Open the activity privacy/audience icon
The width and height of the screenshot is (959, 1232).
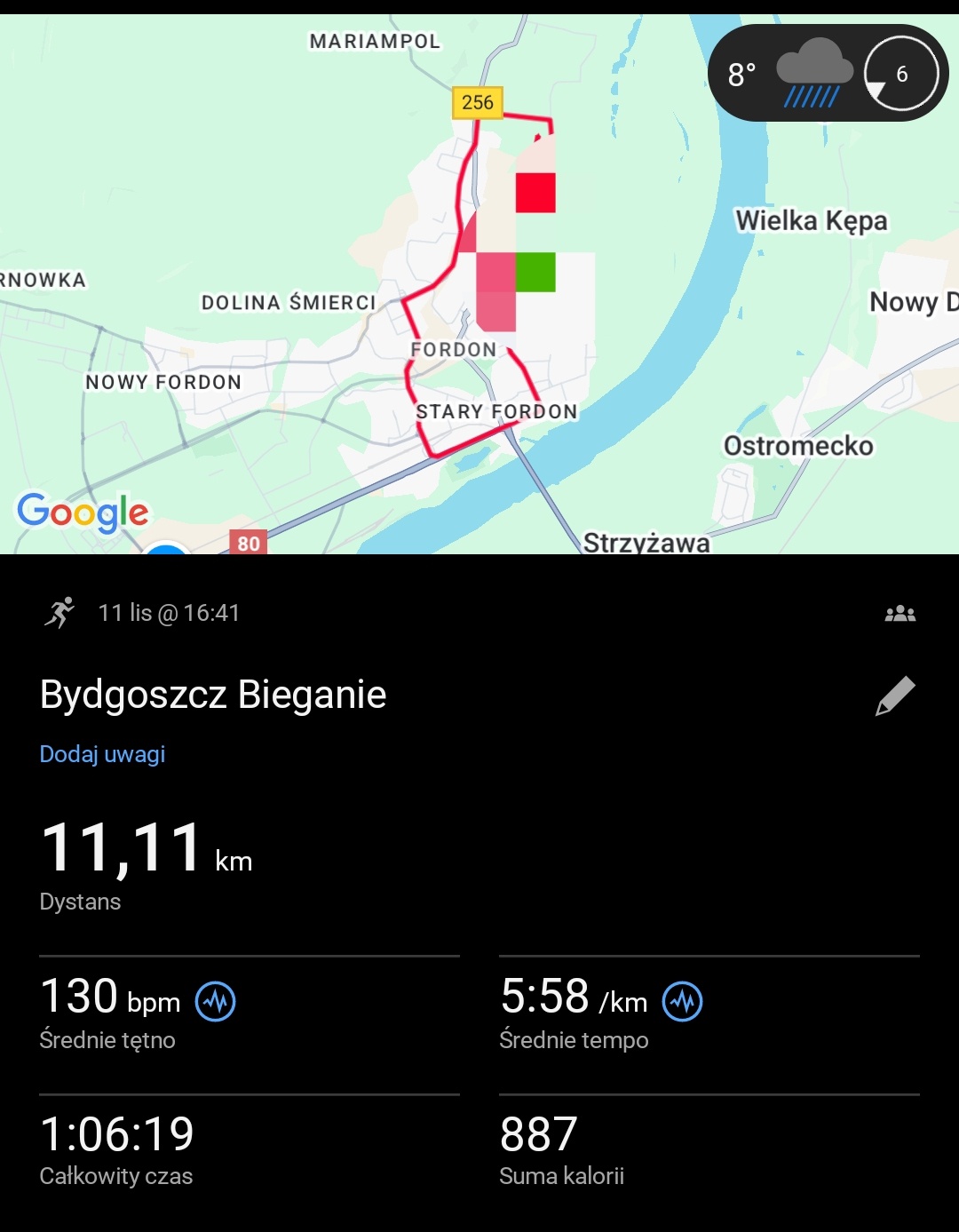900,613
